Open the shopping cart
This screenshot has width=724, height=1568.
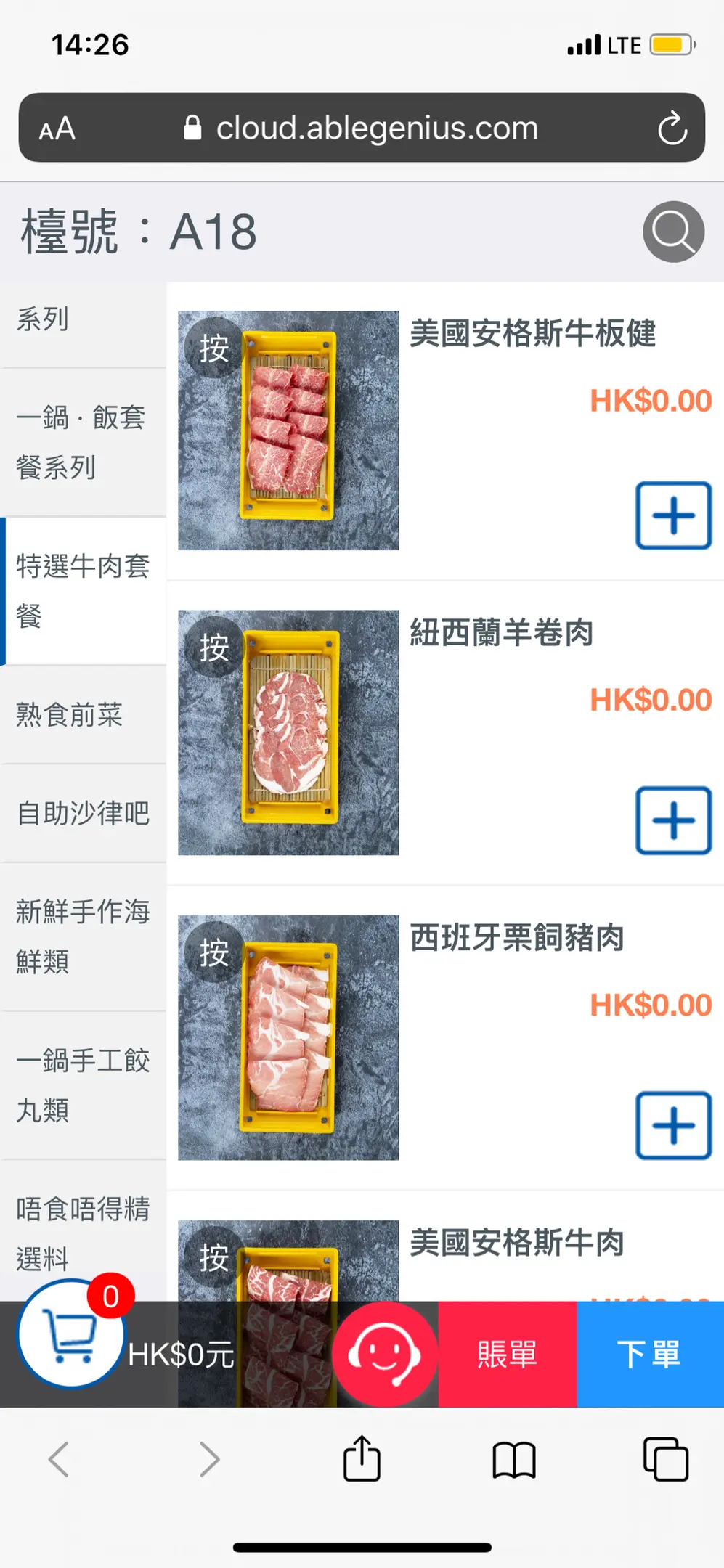click(70, 1335)
